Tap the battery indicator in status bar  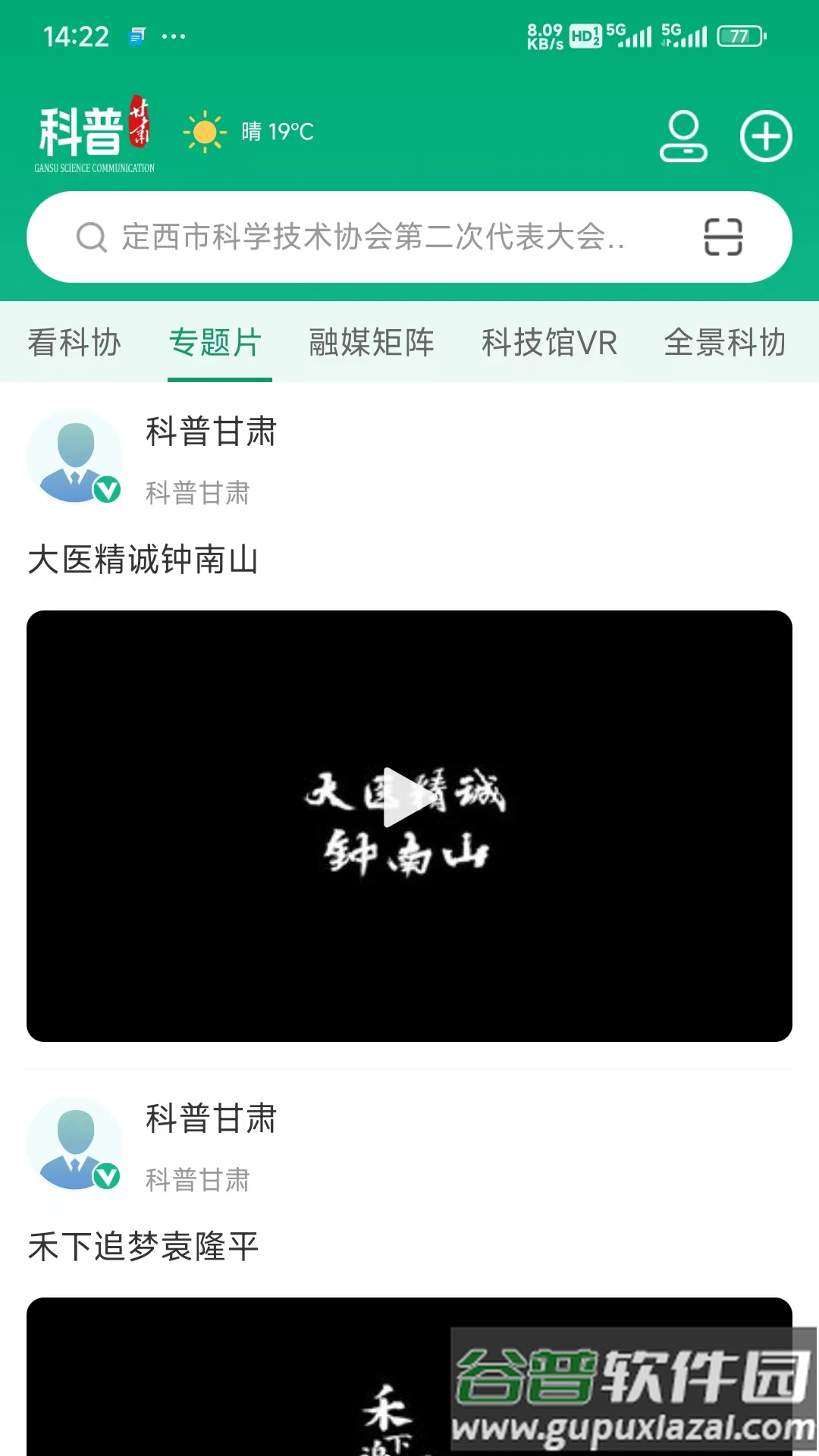[x=741, y=35]
